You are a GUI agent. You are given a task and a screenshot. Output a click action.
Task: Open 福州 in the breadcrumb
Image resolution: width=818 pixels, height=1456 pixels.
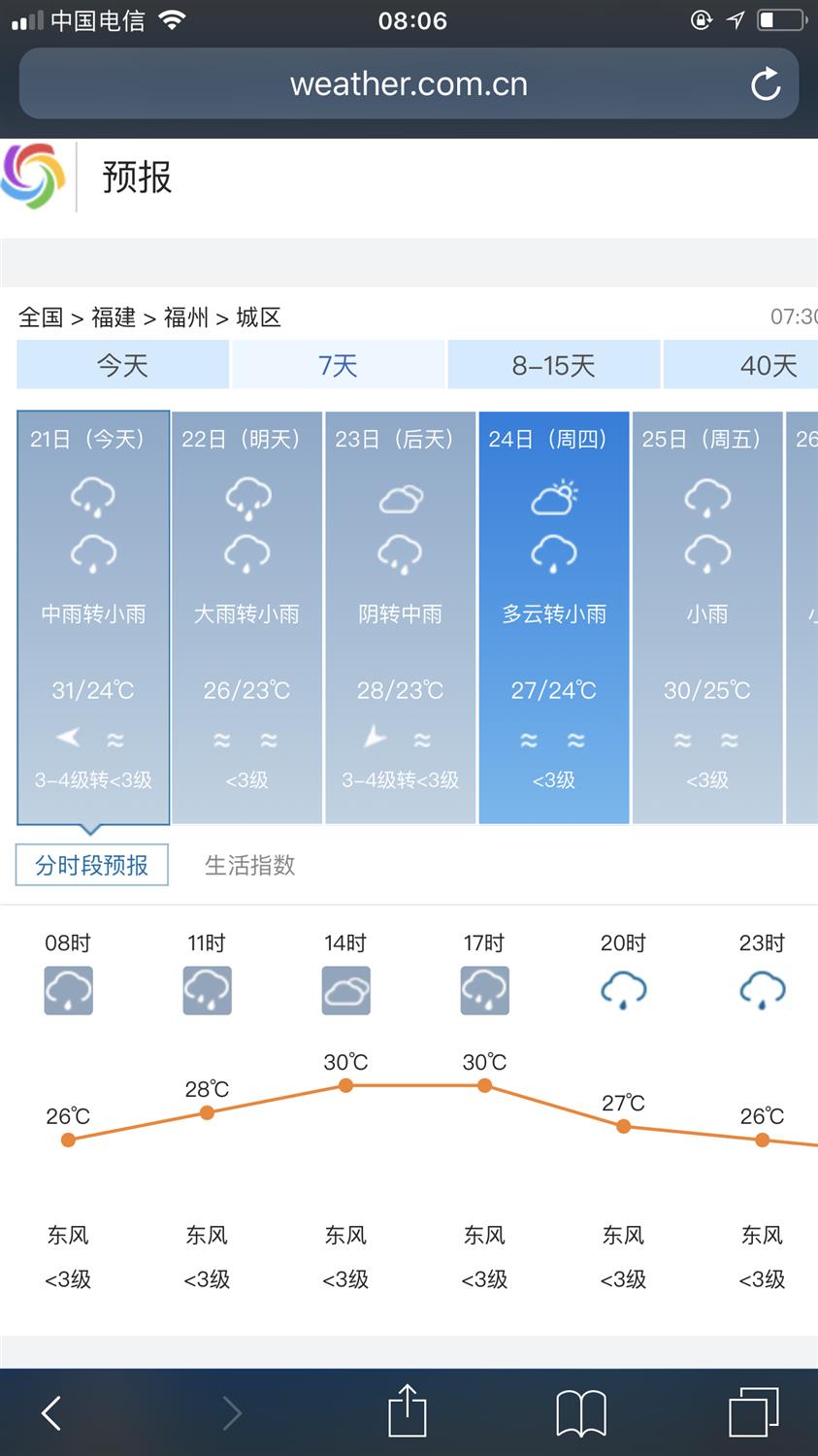click(185, 317)
